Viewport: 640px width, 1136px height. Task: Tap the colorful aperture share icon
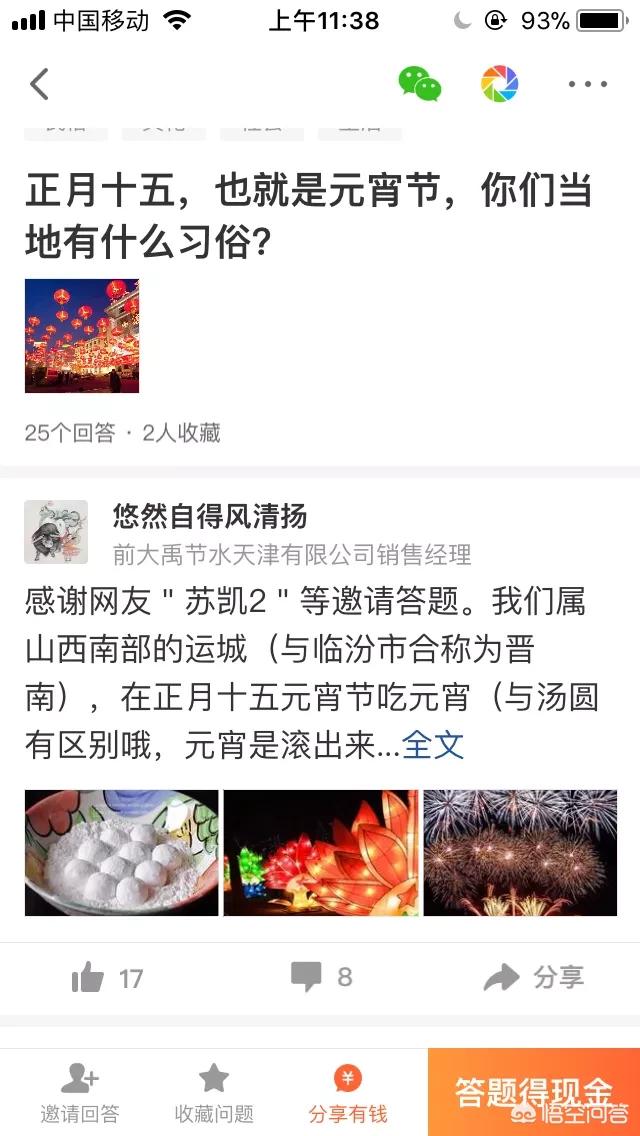click(500, 84)
